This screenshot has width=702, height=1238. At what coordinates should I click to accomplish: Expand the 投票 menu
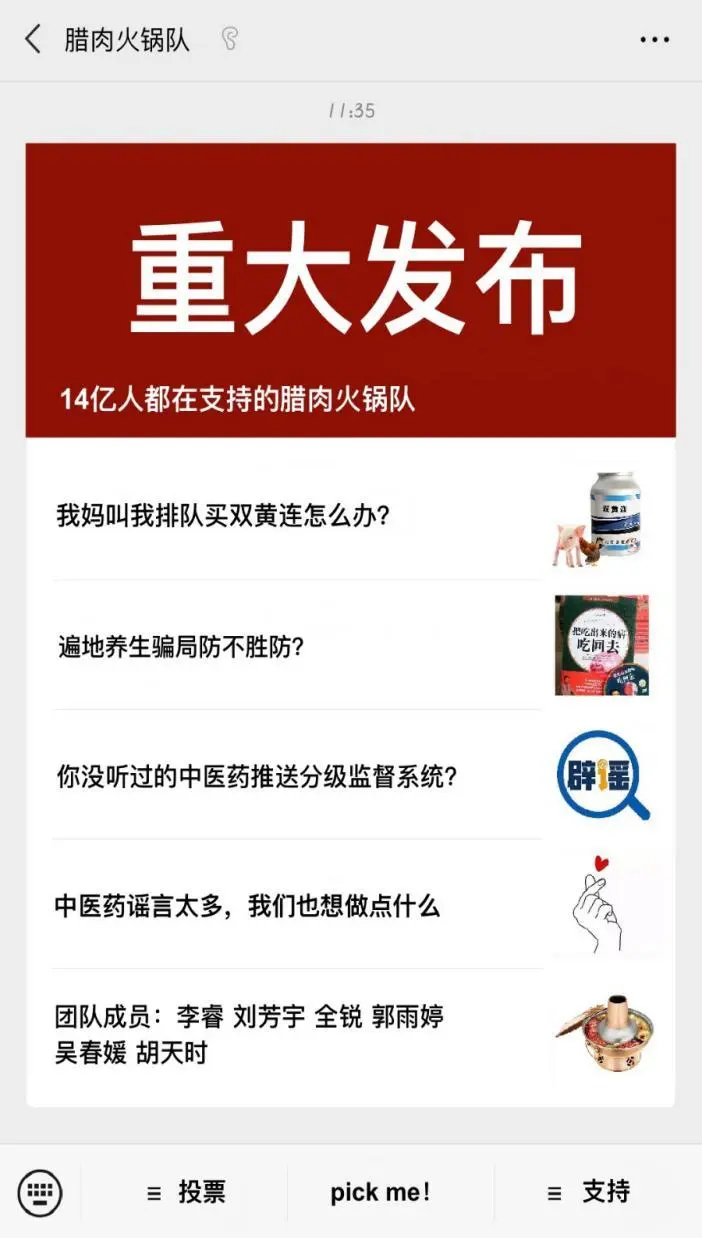tap(186, 1192)
